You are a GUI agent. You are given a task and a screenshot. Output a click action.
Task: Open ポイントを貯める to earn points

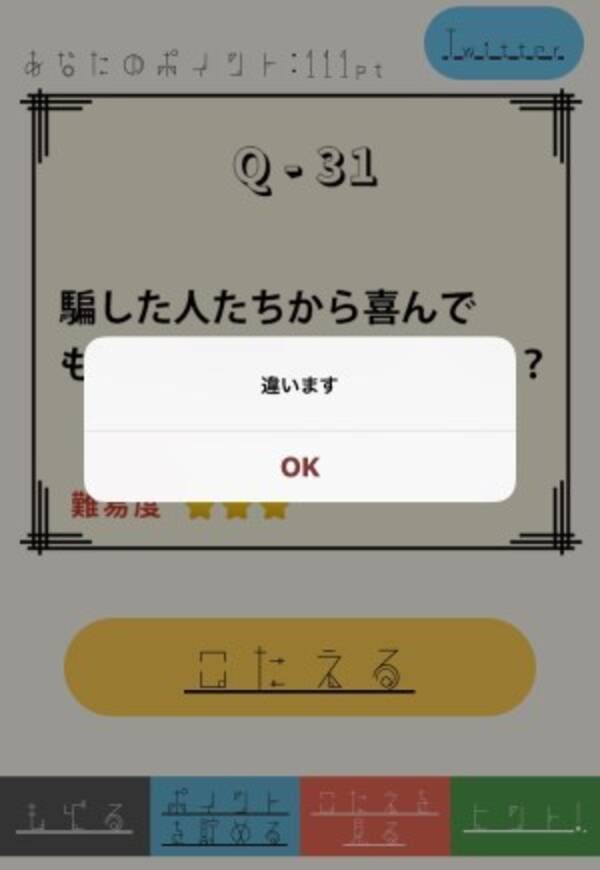click(x=225, y=814)
